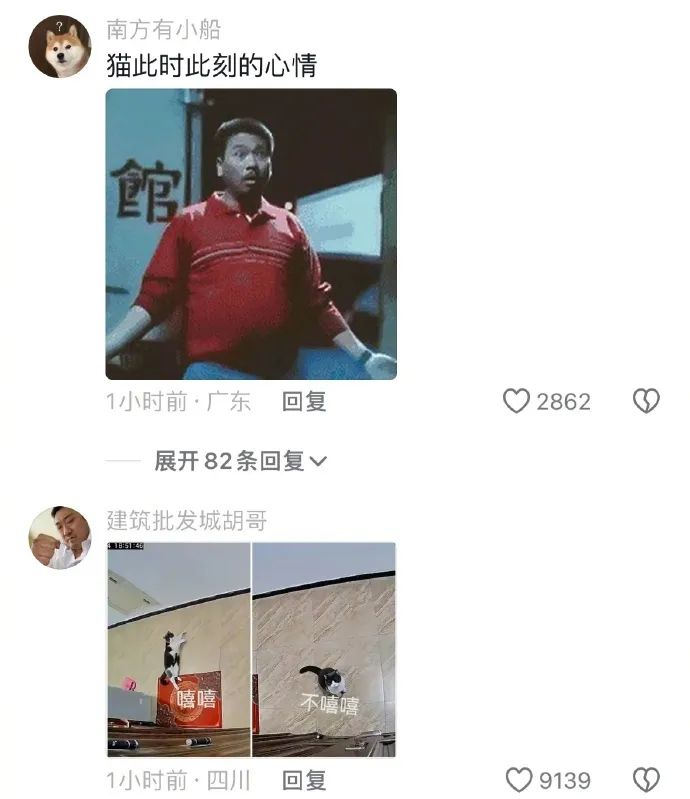Reply to 南方有小船's comment

(x=304, y=402)
